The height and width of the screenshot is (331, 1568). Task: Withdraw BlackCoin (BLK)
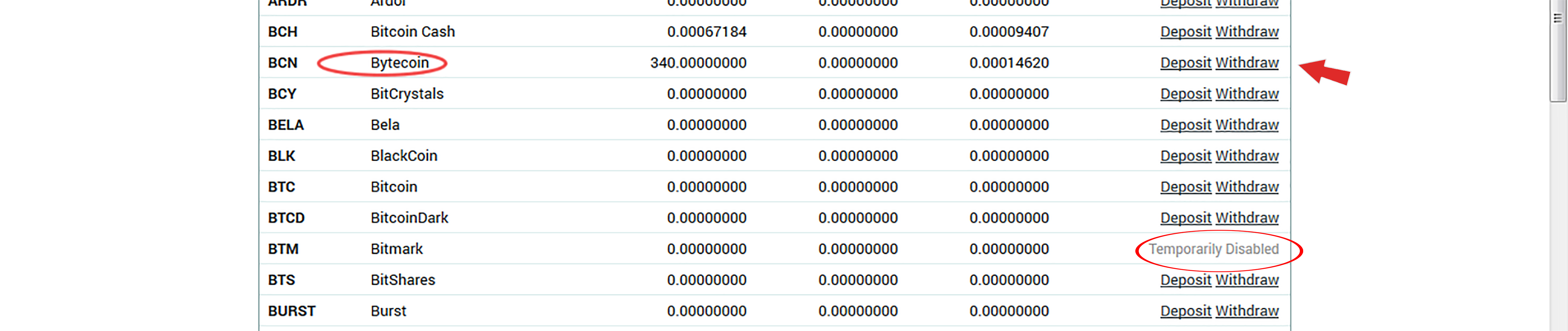[x=1247, y=156]
